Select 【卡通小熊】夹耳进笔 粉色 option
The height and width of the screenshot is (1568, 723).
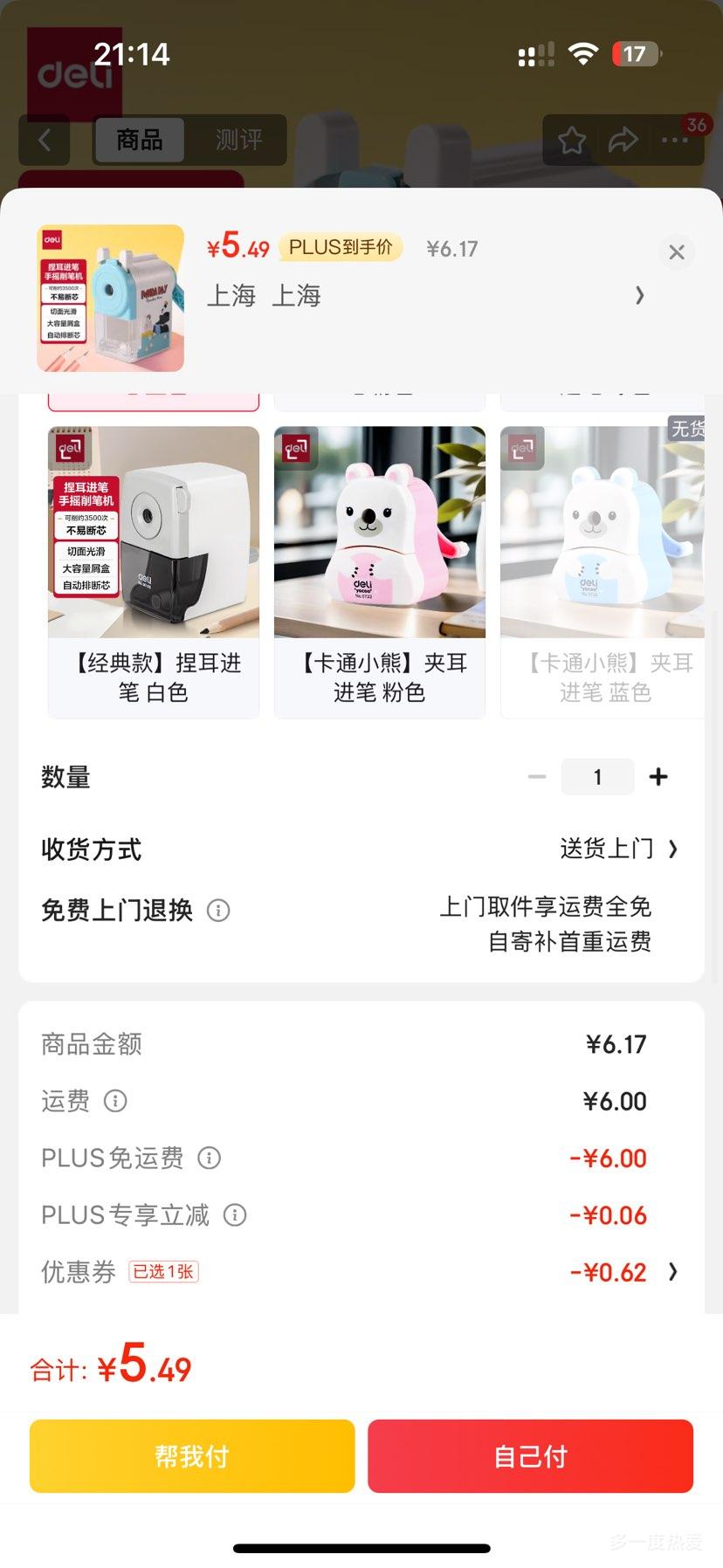pyautogui.click(x=380, y=572)
